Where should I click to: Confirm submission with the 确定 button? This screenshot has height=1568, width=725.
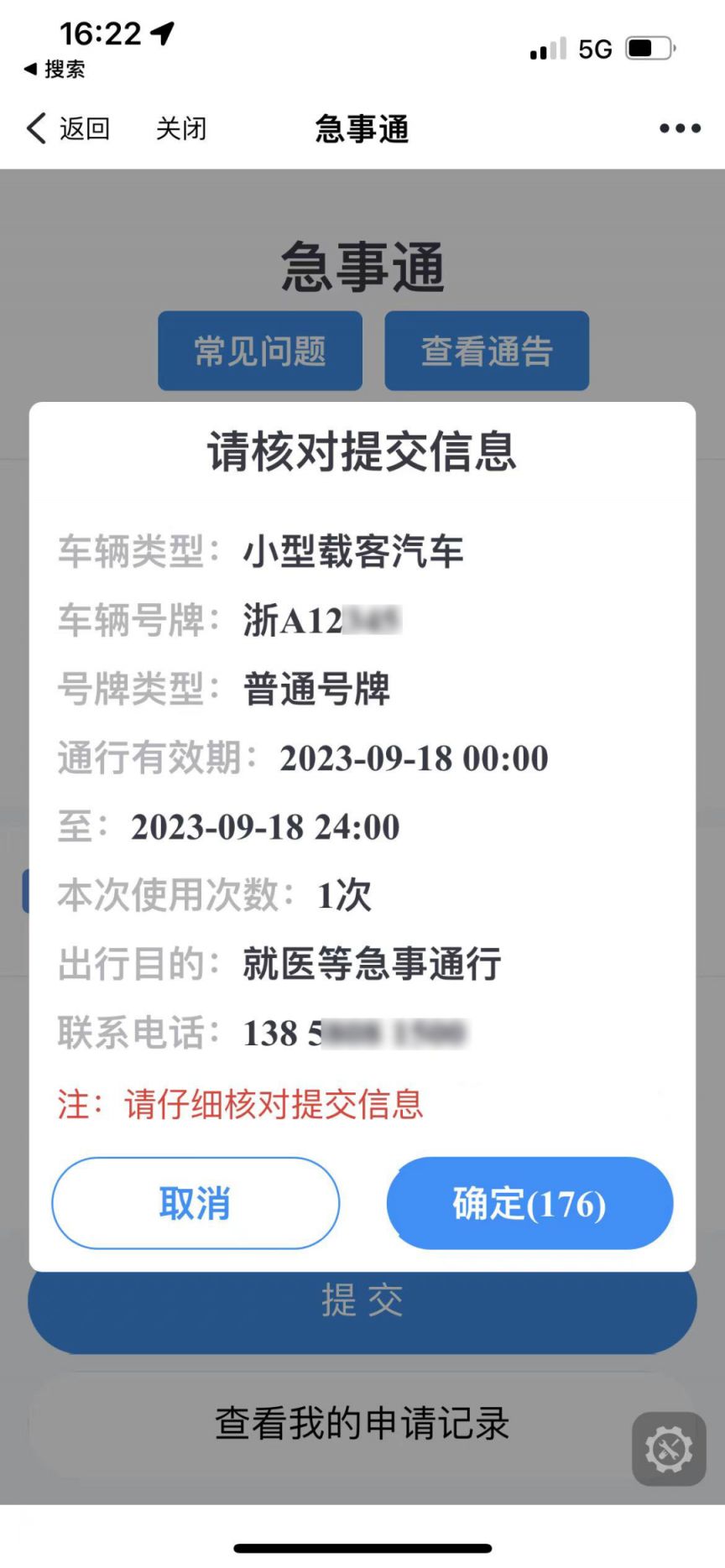[529, 1203]
